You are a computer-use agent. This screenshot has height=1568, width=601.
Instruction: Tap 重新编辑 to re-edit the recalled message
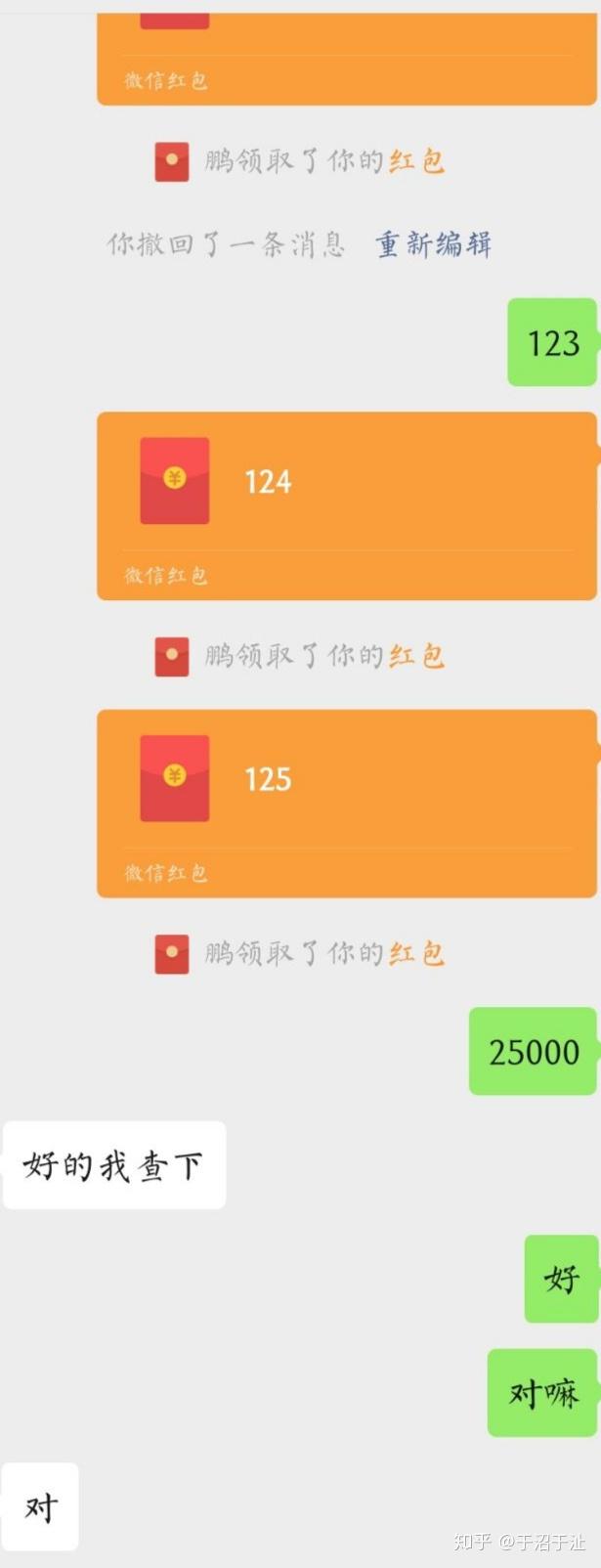tap(433, 244)
